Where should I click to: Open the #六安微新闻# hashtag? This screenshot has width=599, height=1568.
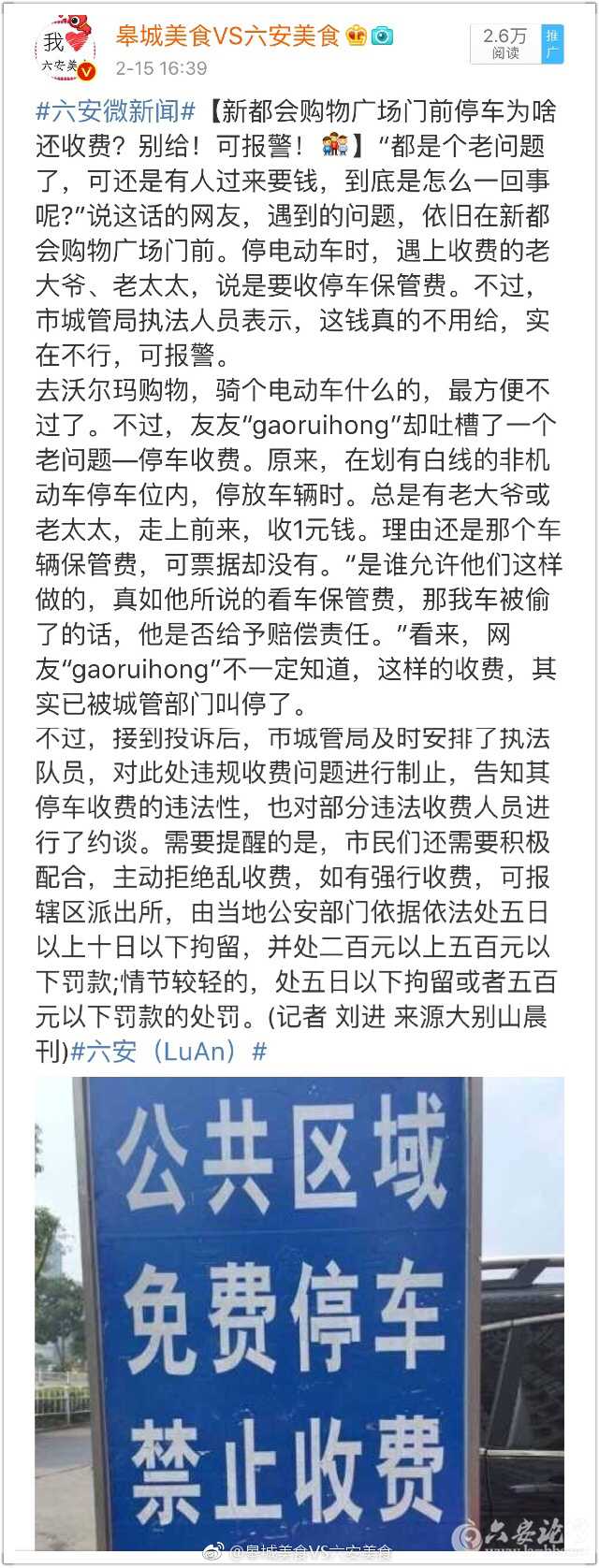[116, 112]
